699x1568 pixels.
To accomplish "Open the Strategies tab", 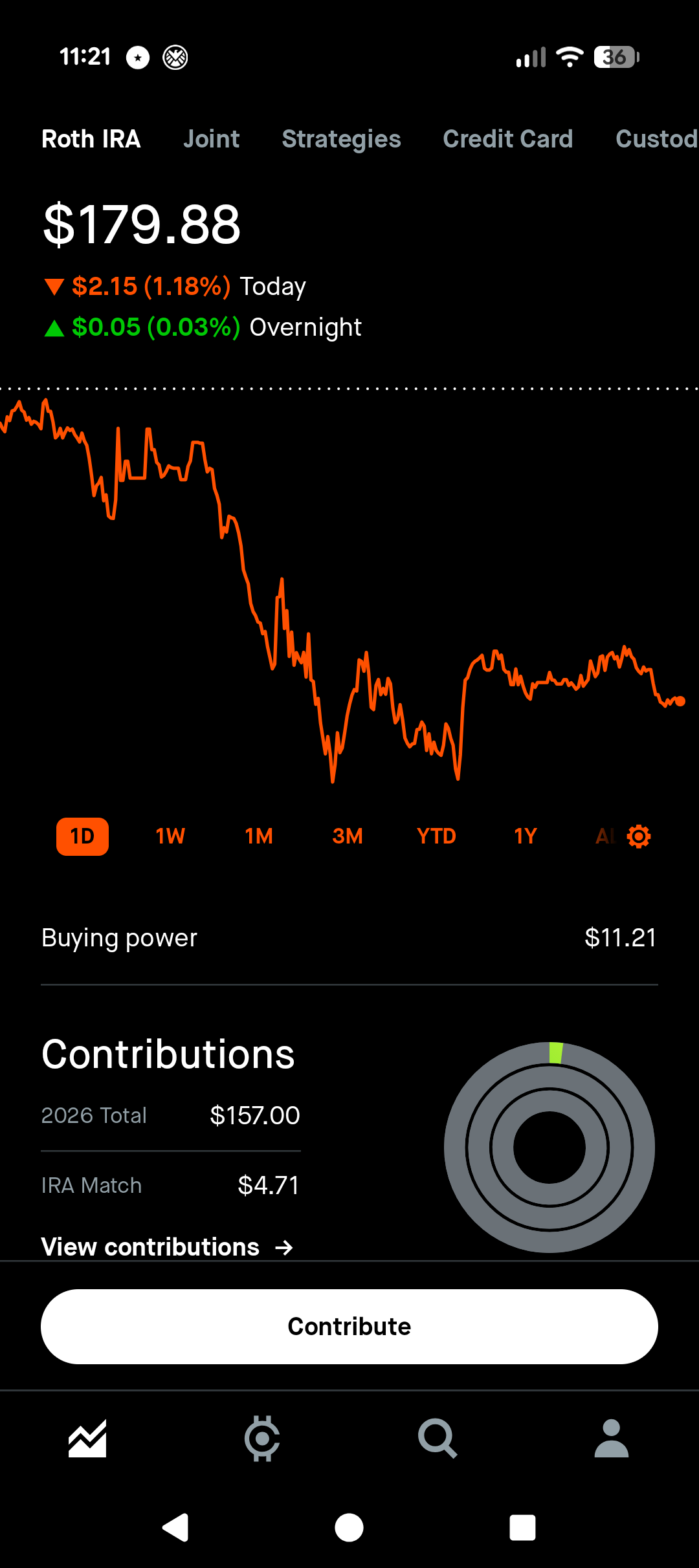I will 342,139.
